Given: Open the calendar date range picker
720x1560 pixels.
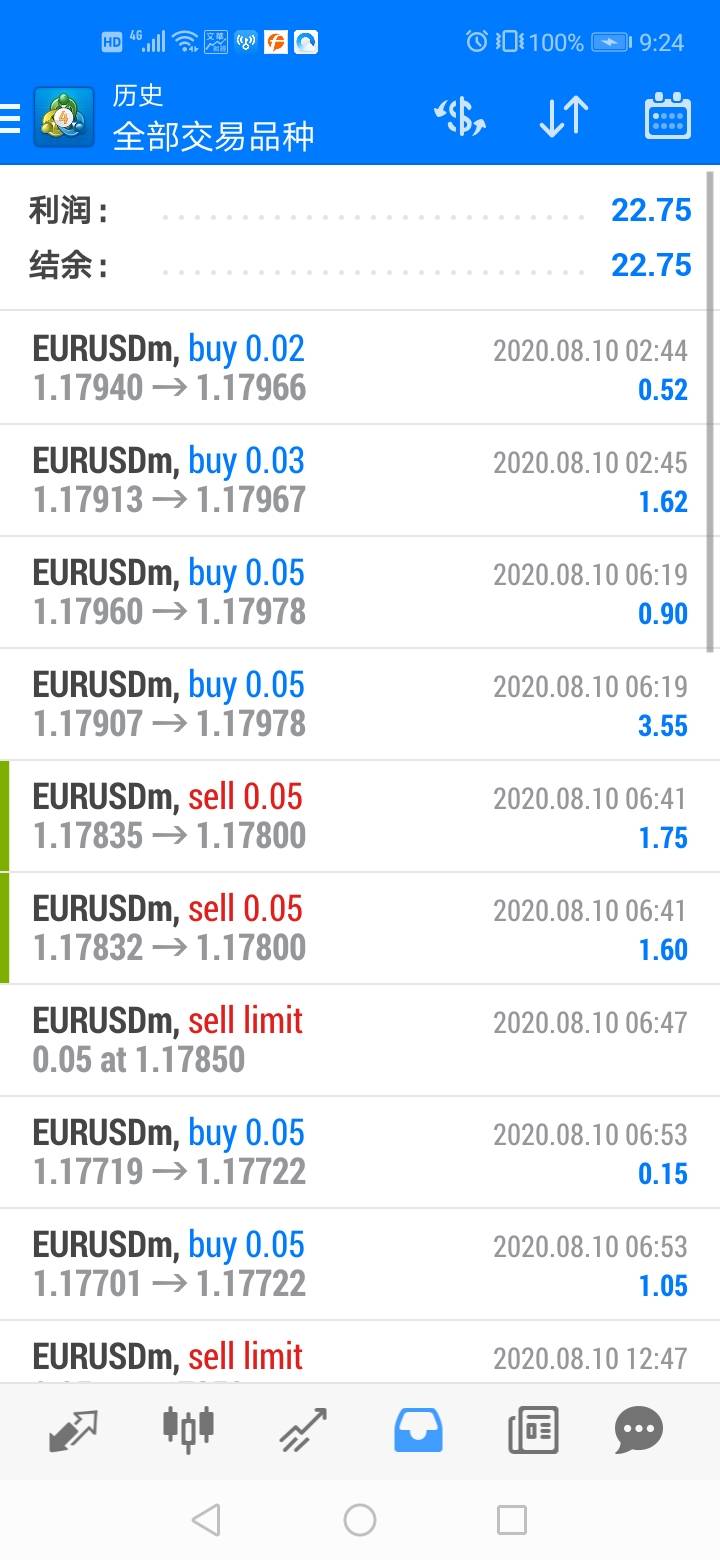Looking at the screenshot, I should (668, 117).
